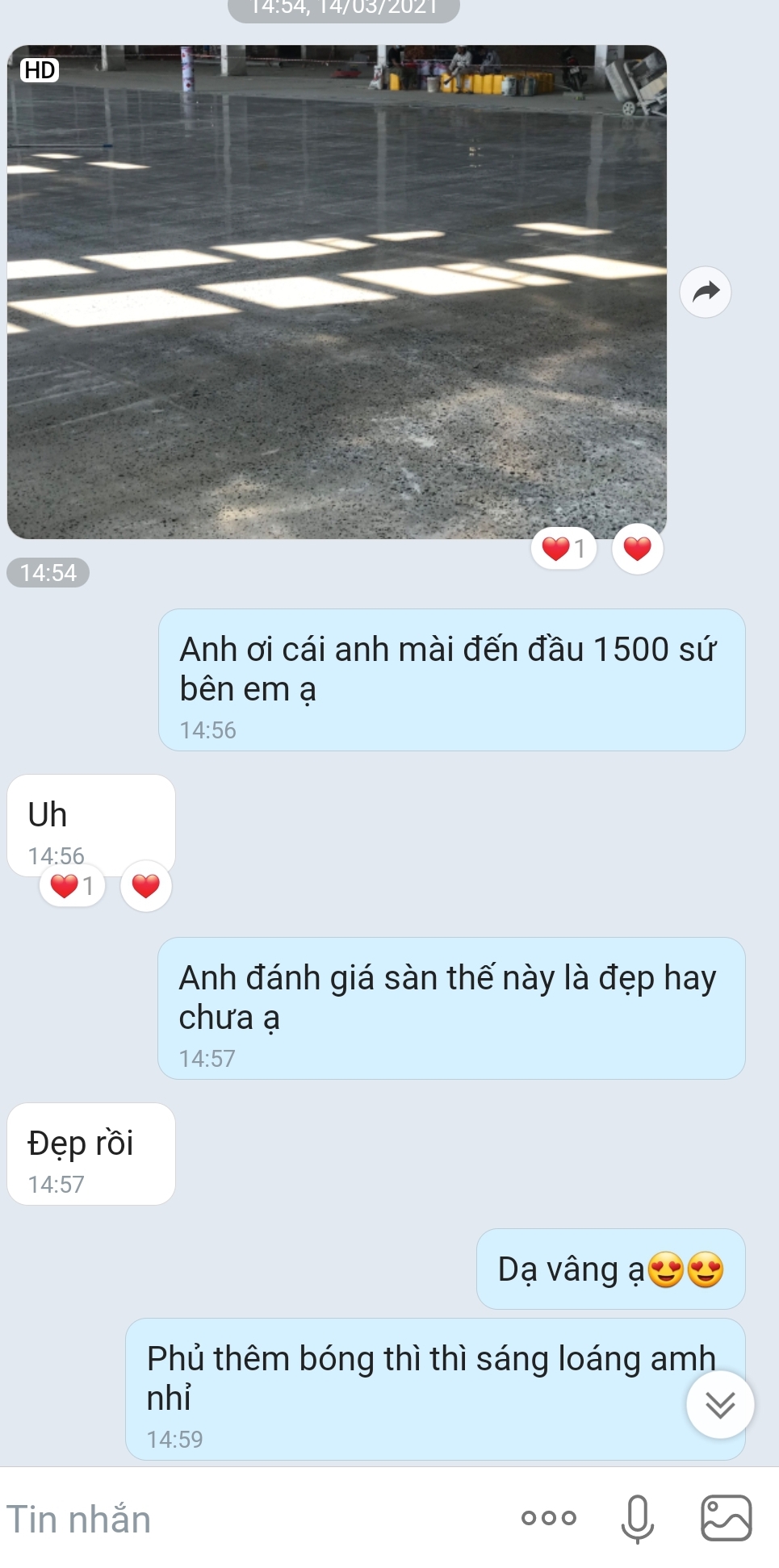The width and height of the screenshot is (779, 1568).
Task: View who reacted to the photo
Action: [x=563, y=549]
